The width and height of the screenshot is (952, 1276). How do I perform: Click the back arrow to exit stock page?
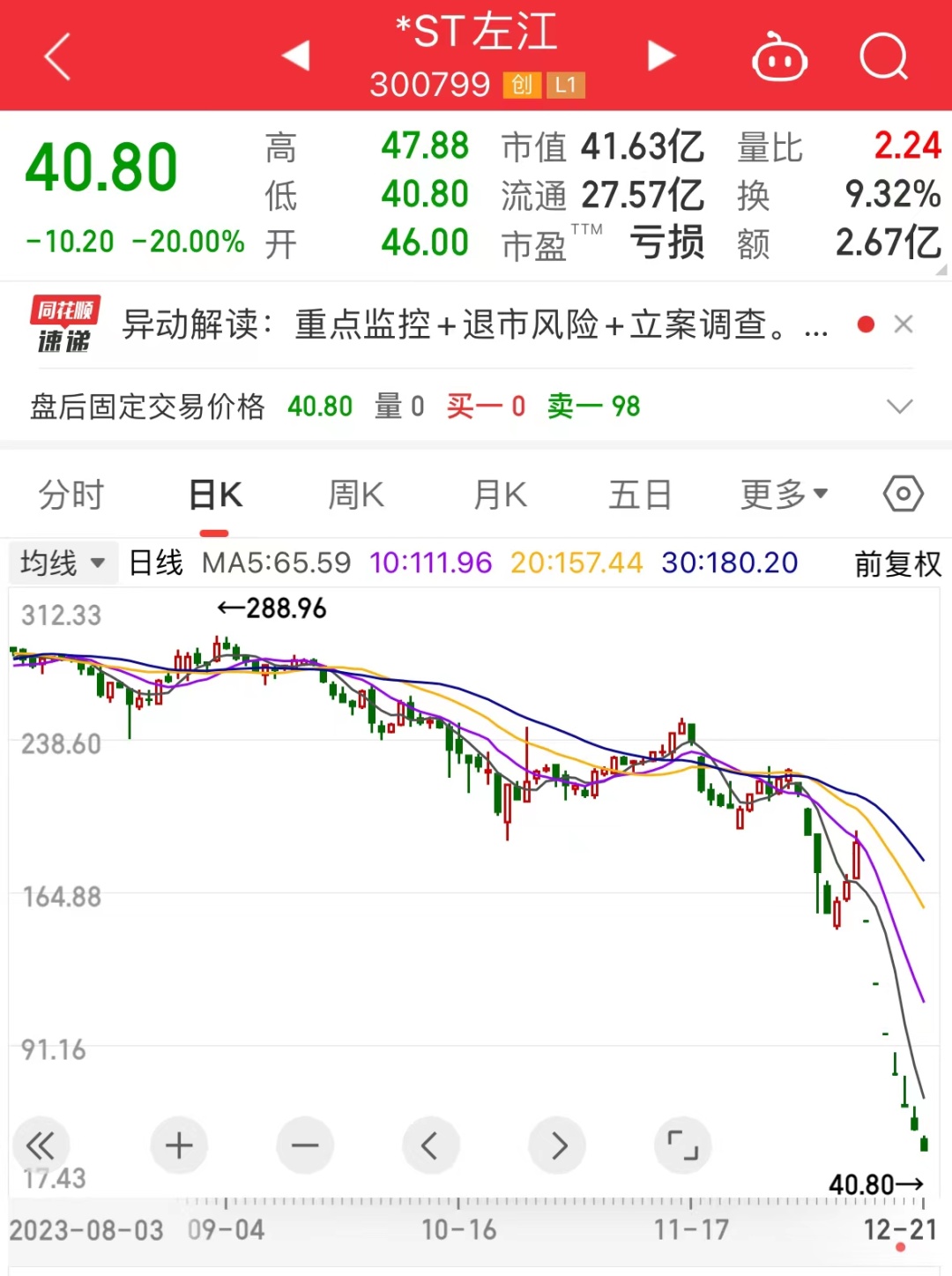click(x=56, y=55)
